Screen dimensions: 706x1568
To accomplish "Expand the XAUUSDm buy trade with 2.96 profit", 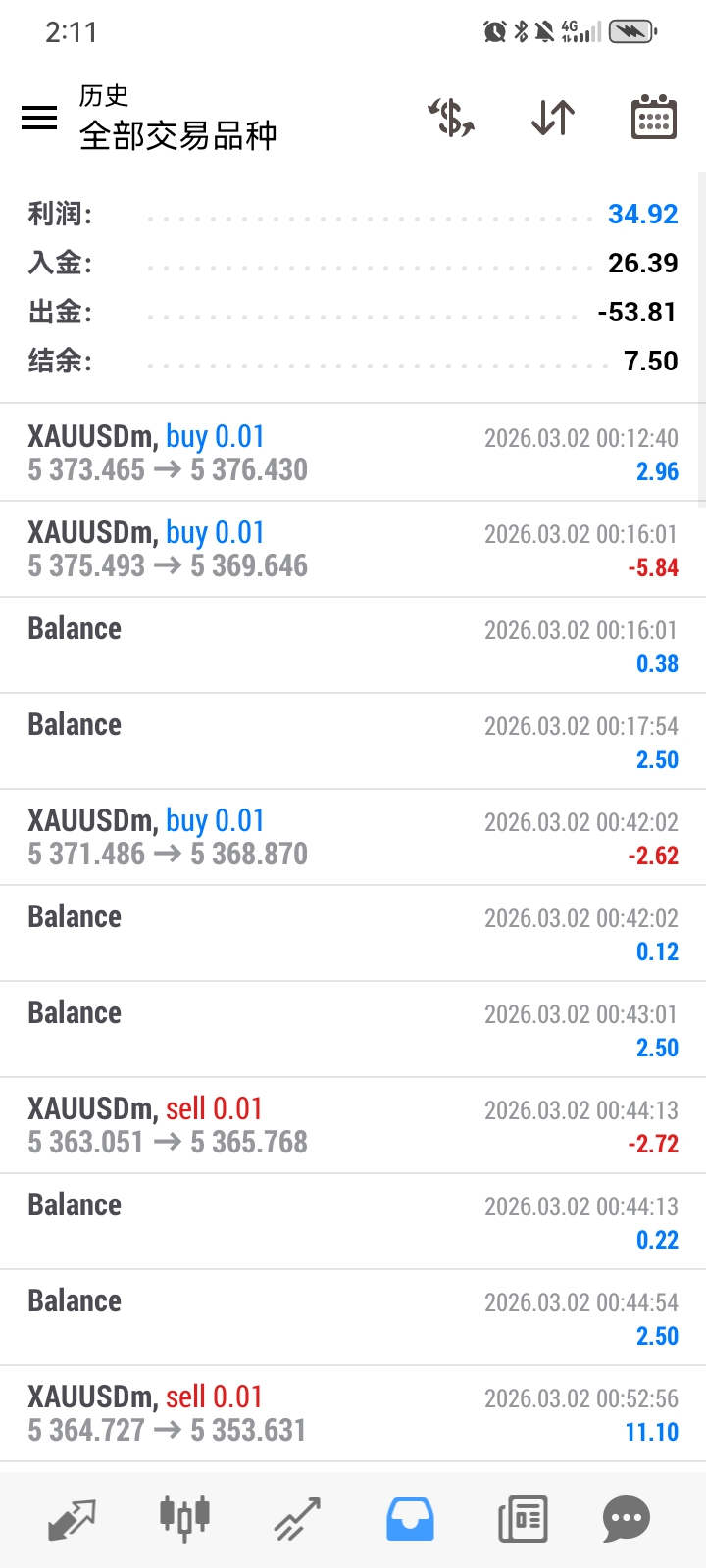I will pos(353,453).
